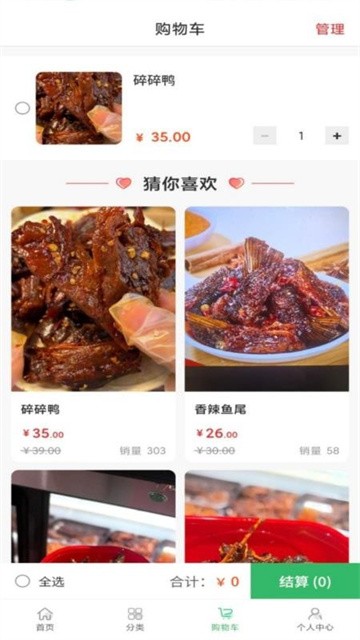Switch to the 个人中心 profile tab

(x=315, y=619)
